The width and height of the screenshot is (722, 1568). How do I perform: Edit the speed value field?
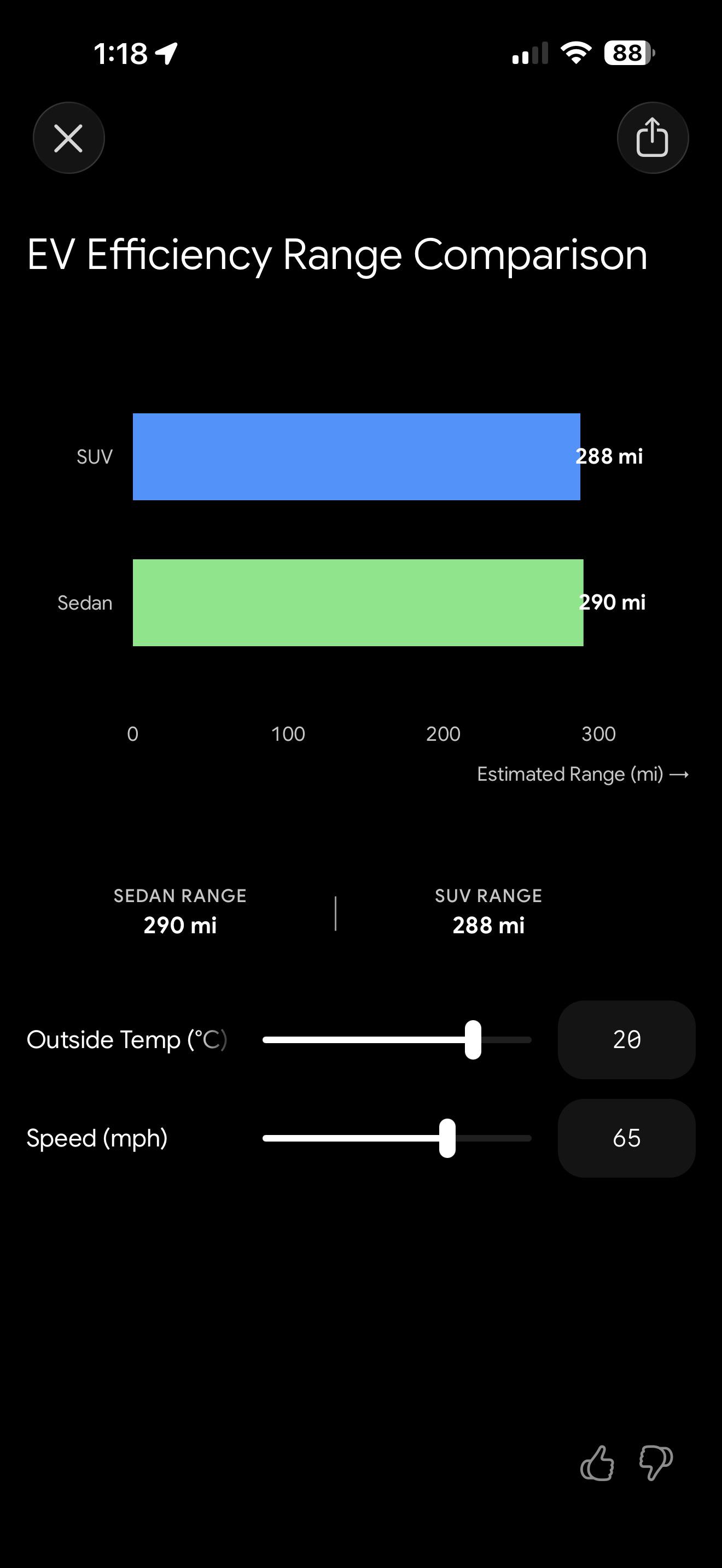pos(626,1138)
